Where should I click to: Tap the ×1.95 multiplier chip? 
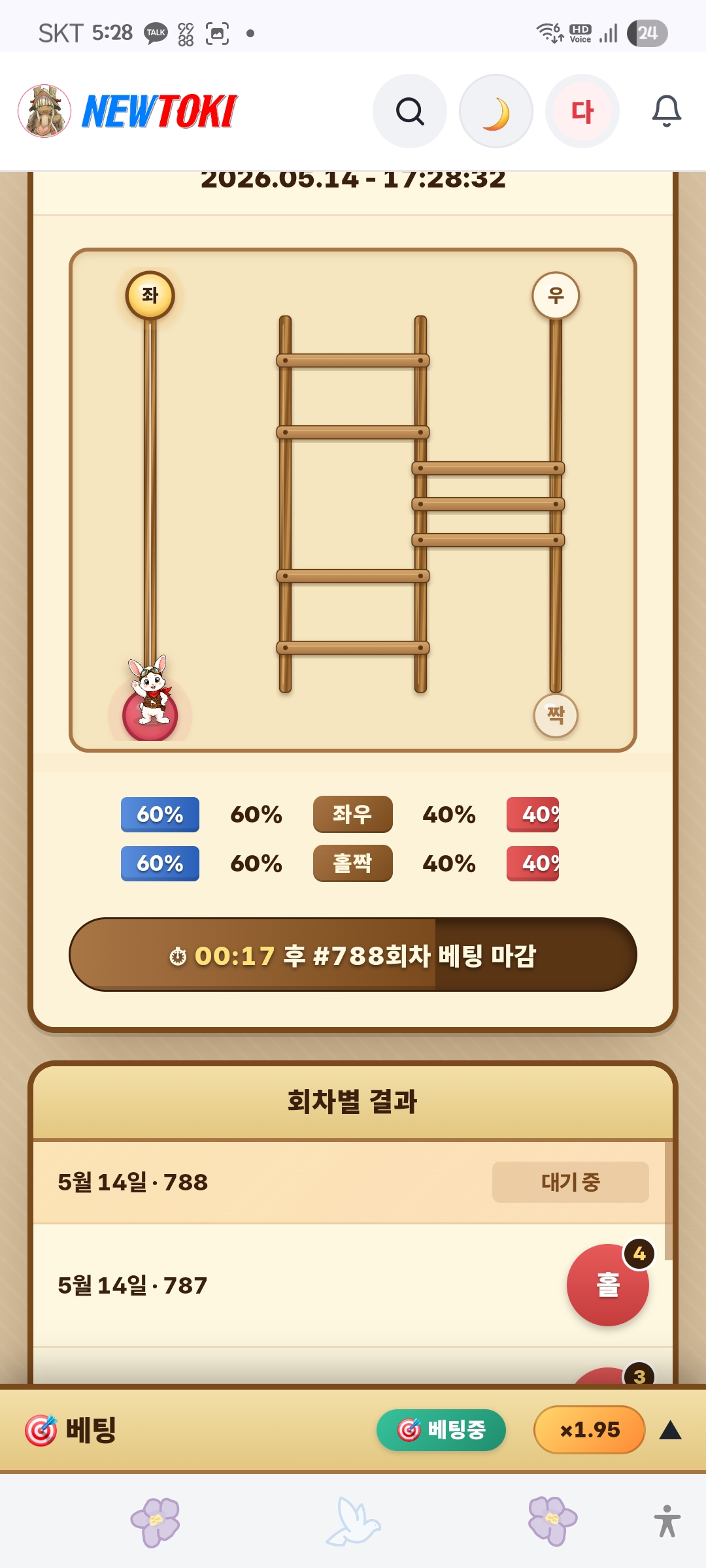pos(590,1429)
